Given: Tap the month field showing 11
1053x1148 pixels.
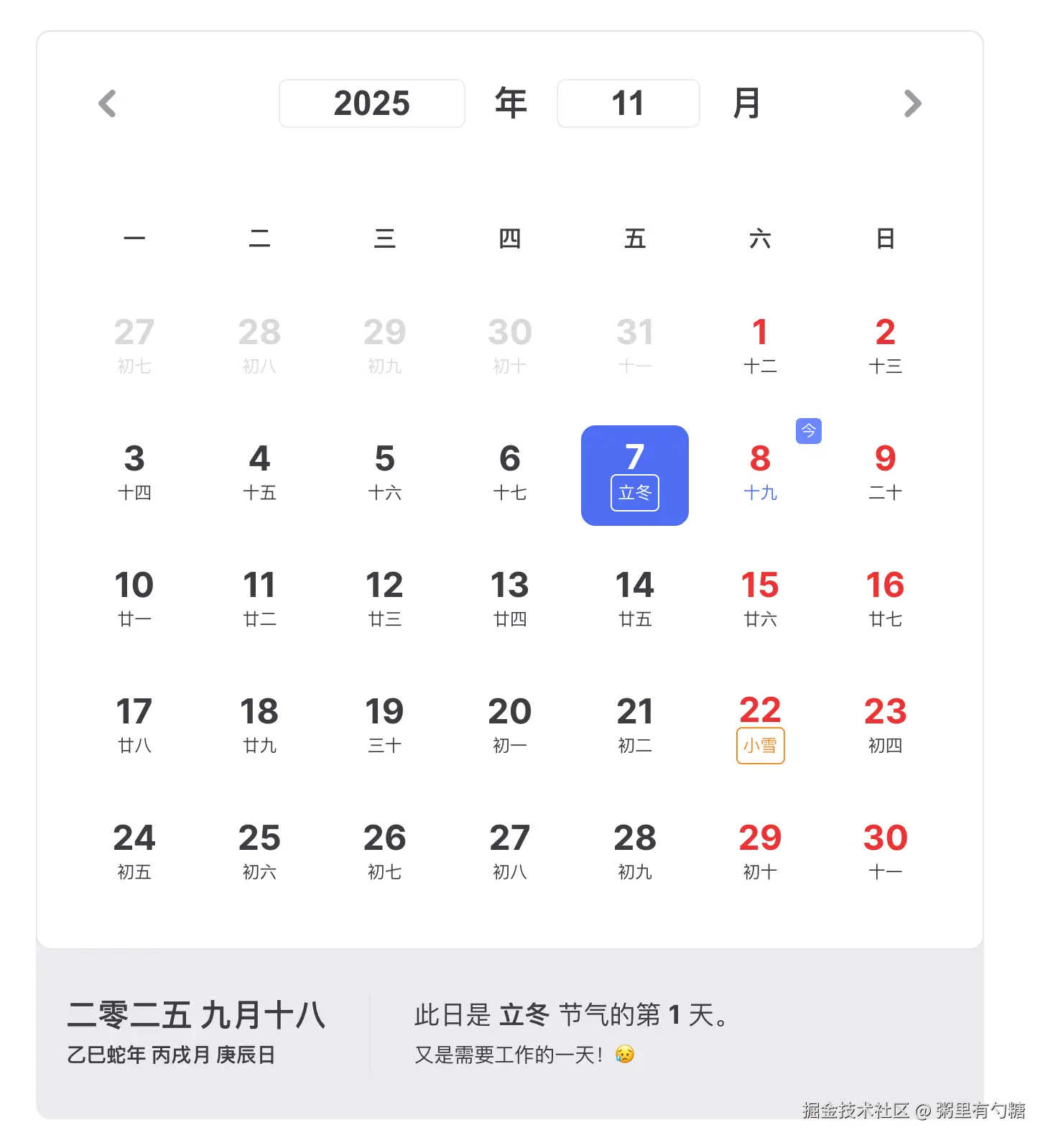Looking at the screenshot, I should (628, 103).
